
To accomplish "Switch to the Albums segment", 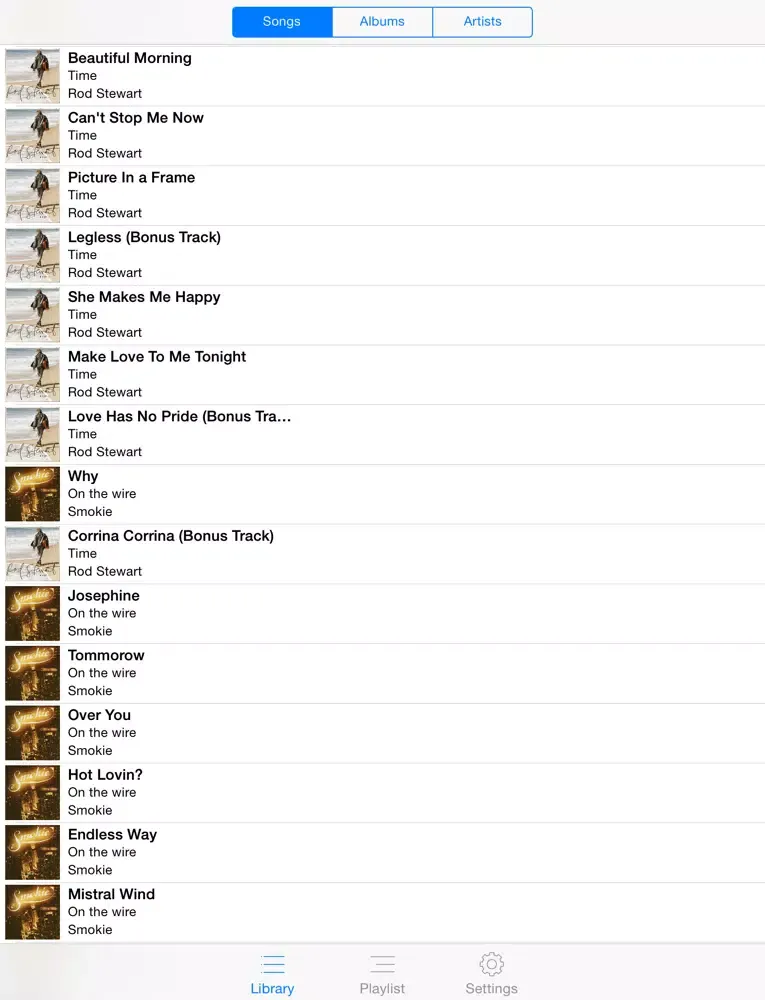I will pos(382,21).
